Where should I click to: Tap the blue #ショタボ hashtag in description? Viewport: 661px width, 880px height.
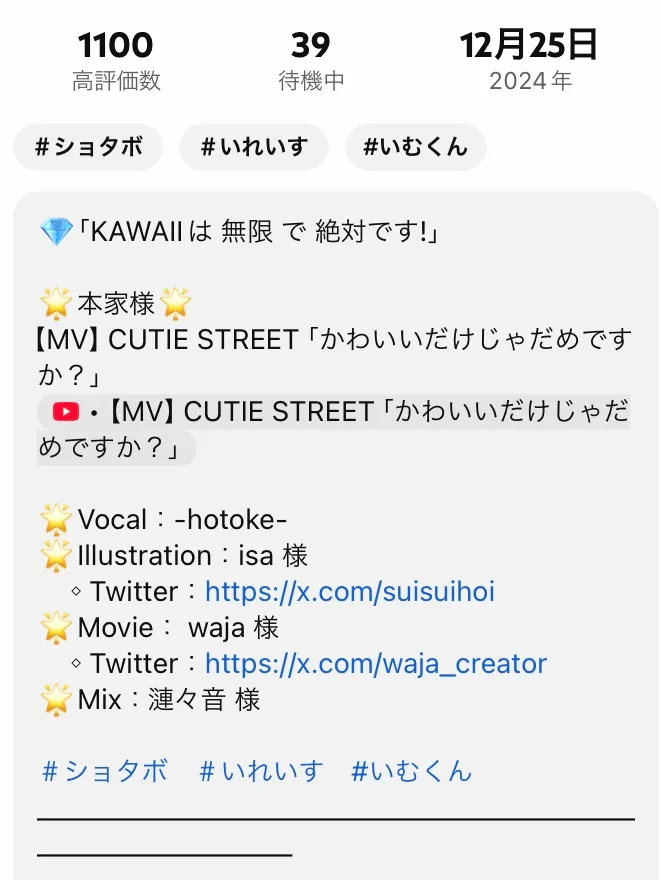coord(105,772)
